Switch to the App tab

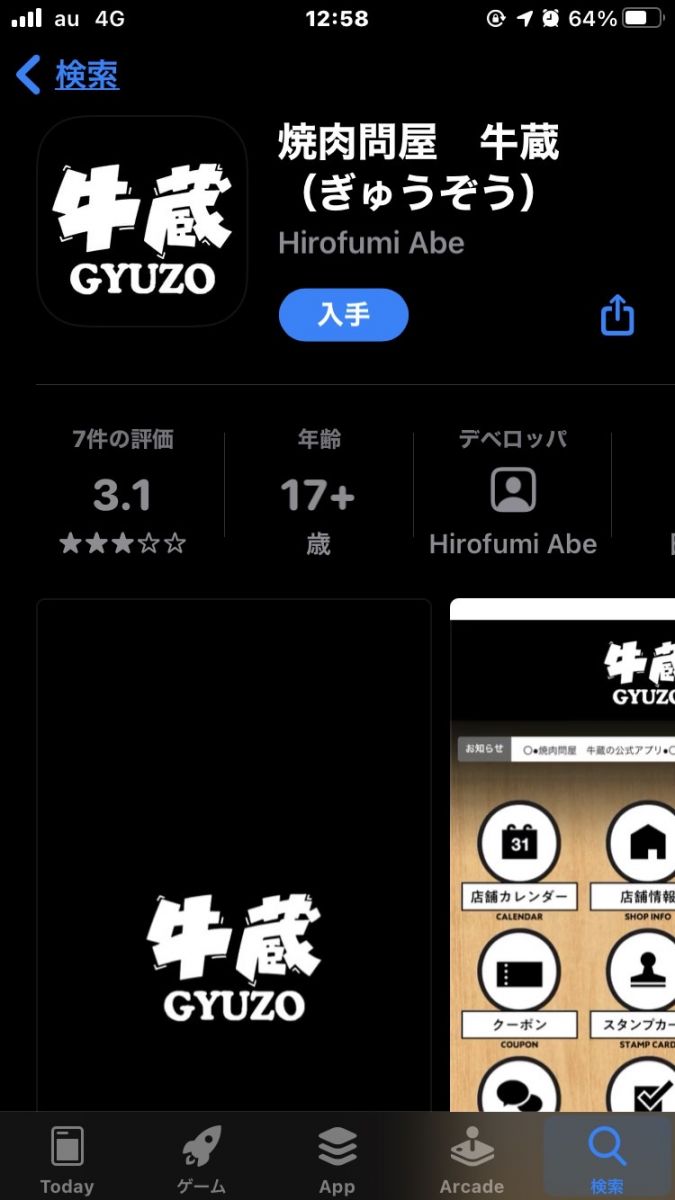click(337, 1158)
